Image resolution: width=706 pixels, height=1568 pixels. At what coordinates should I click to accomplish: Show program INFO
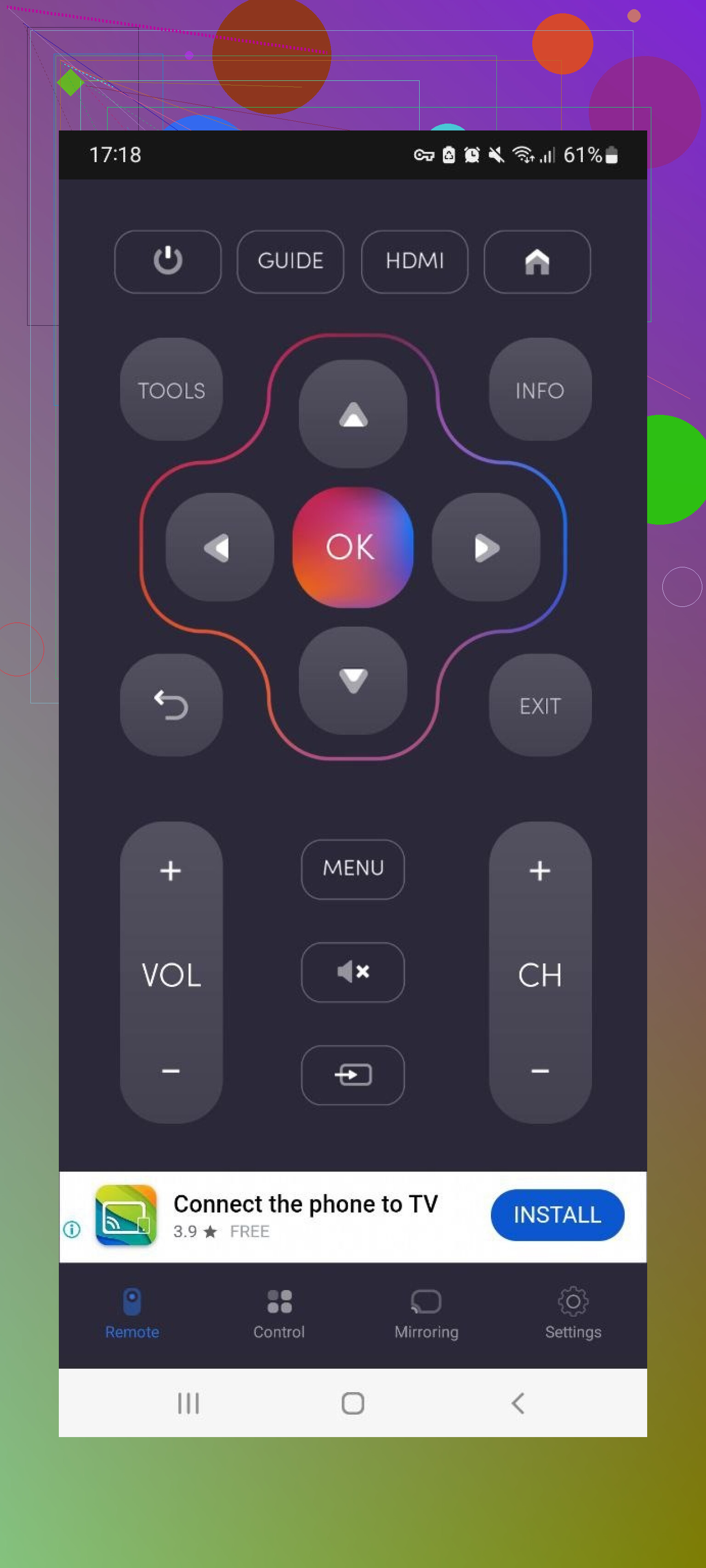coord(540,390)
